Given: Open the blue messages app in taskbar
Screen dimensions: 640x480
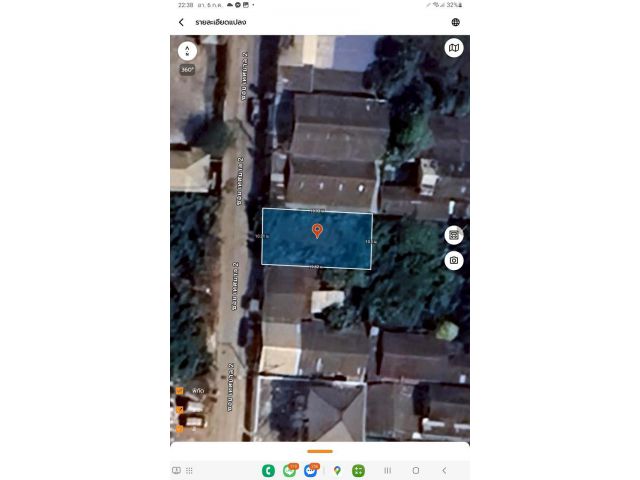Looking at the screenshot, I should point(311,470).
